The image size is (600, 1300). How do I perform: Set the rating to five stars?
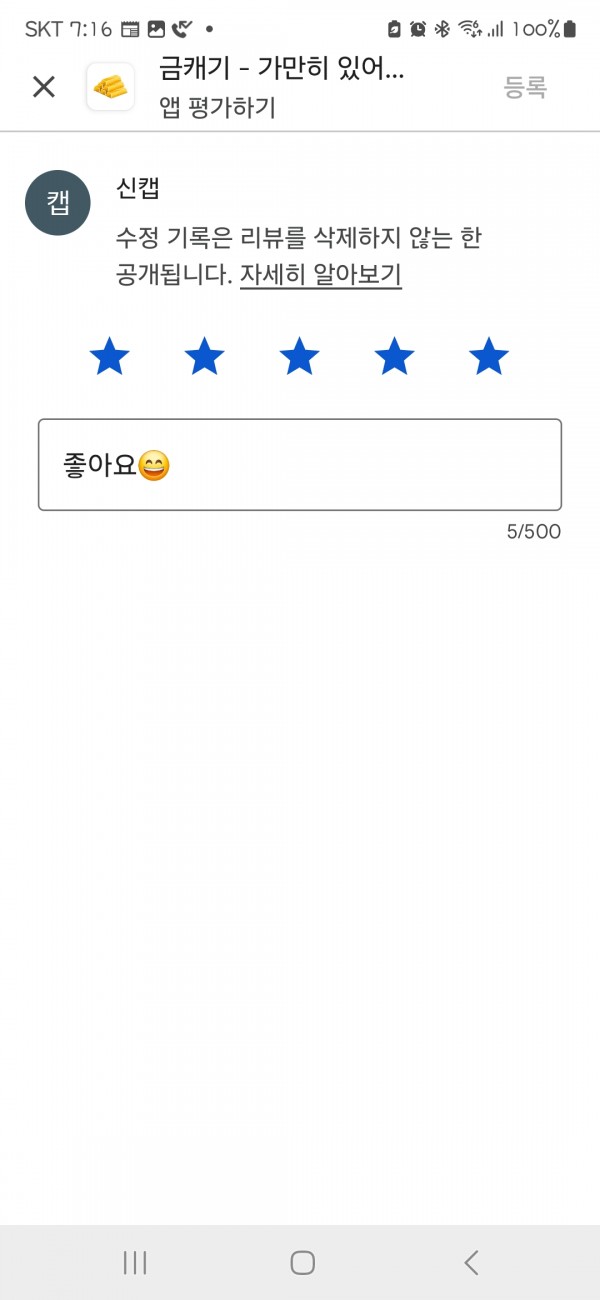coord(489,356)
